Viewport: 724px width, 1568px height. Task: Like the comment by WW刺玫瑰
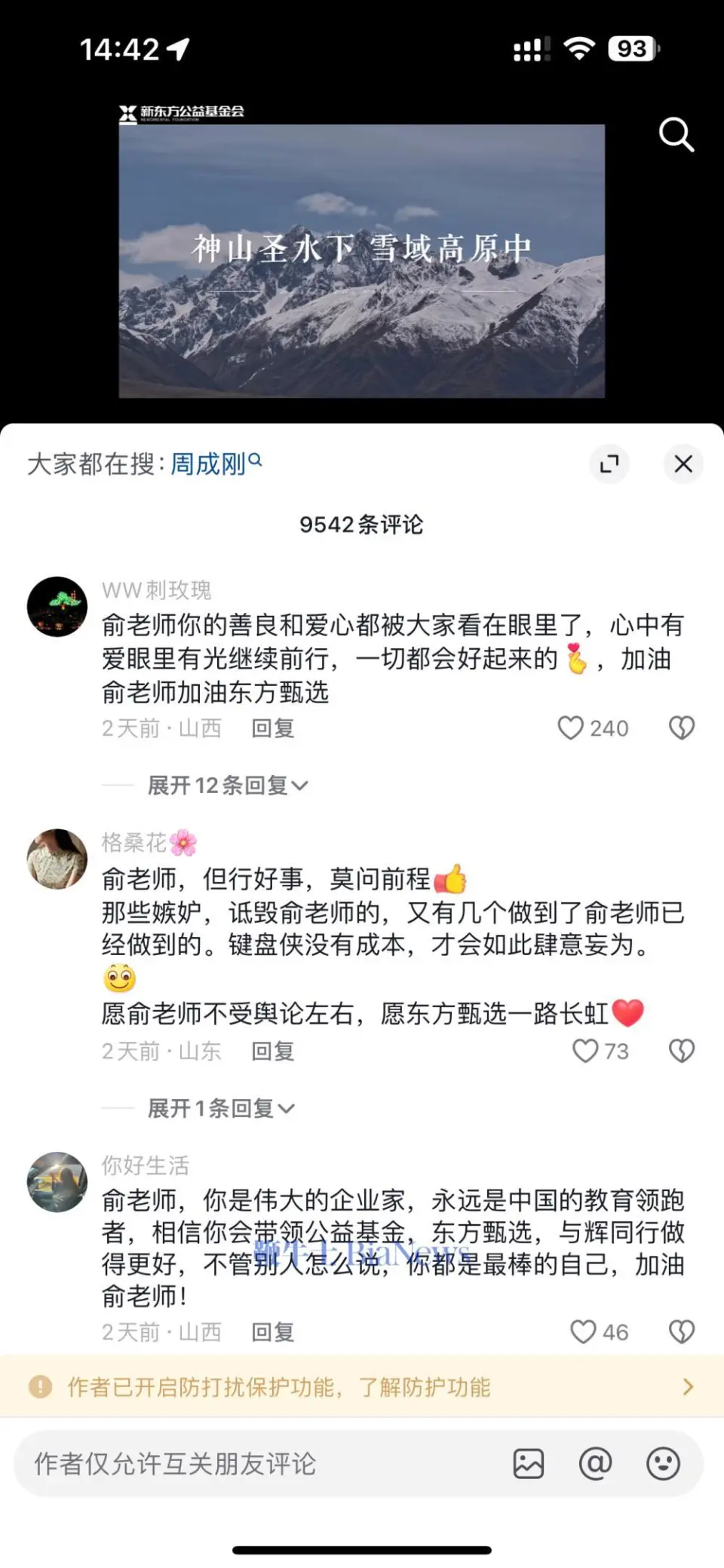tap(571, 728)
